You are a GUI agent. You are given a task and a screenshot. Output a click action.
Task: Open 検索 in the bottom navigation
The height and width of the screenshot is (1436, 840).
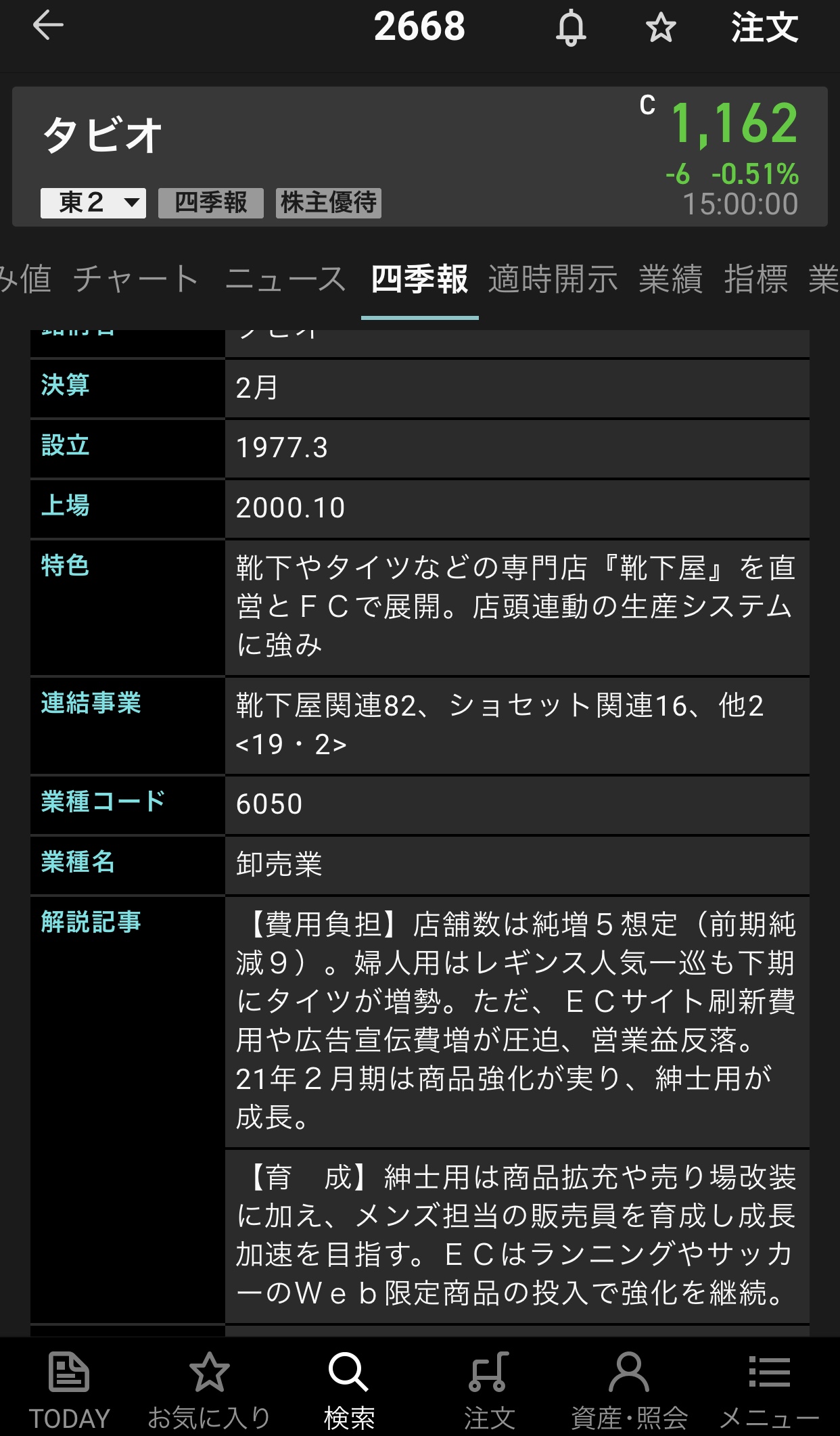350,1389
